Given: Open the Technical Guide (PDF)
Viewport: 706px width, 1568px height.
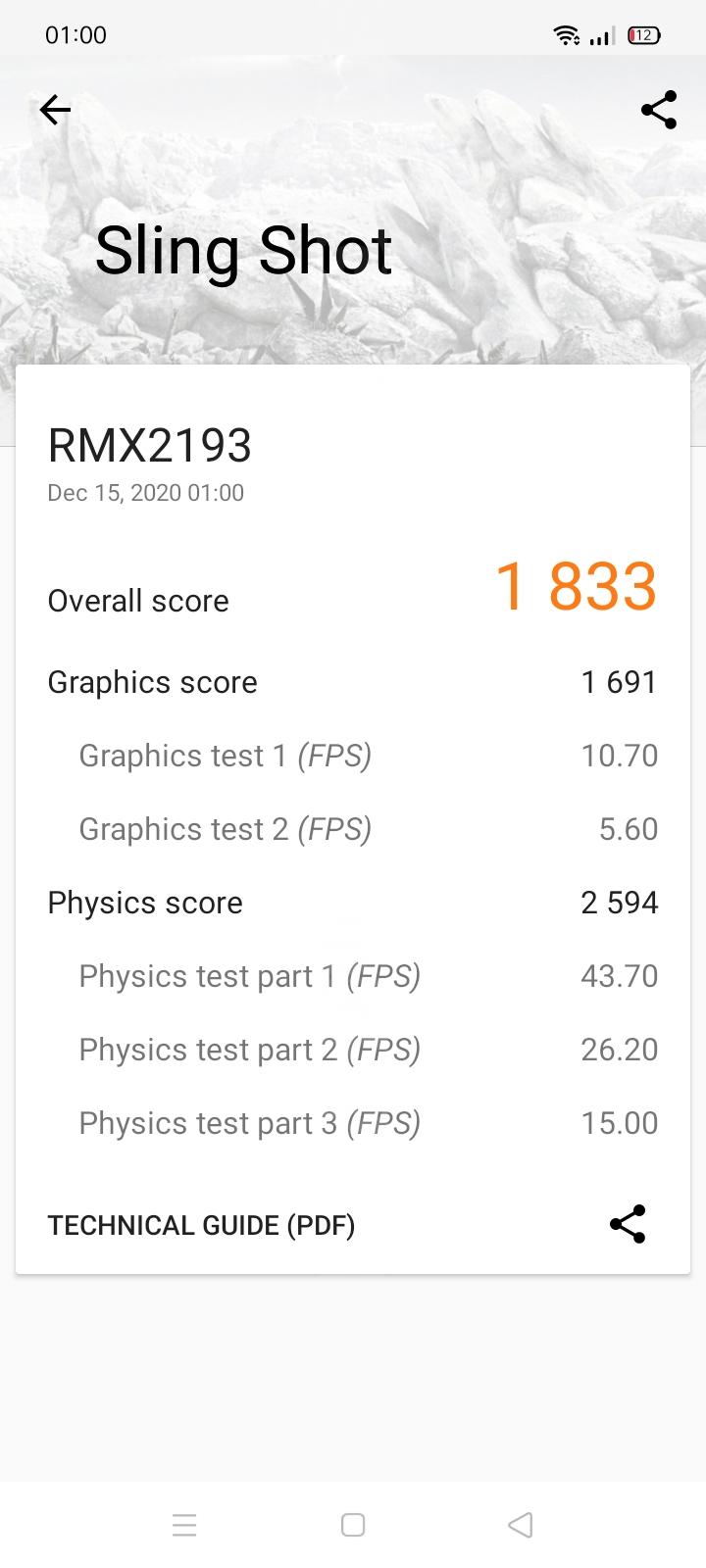Looking at the screenshot, I should point(201,1225).
